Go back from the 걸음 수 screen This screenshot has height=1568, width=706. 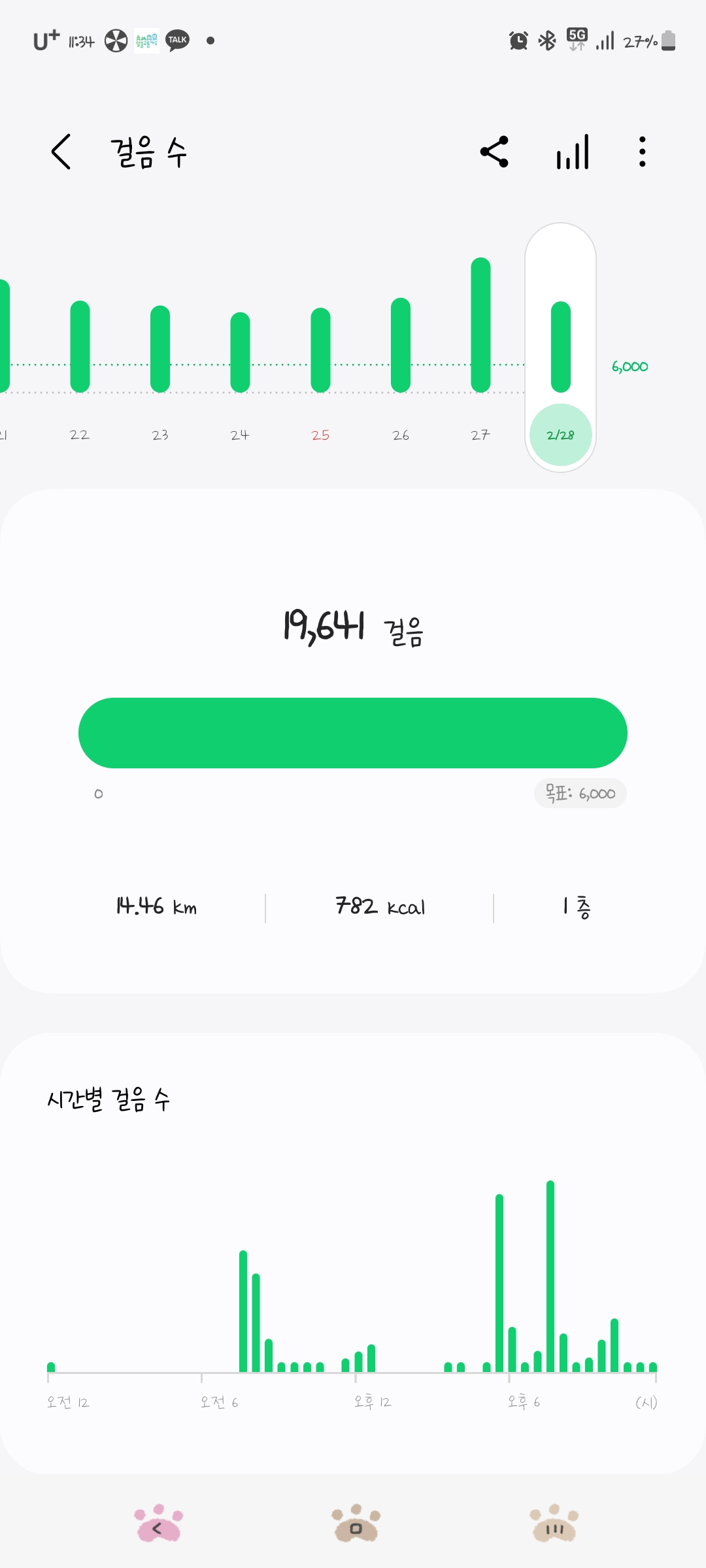(61, 152)
